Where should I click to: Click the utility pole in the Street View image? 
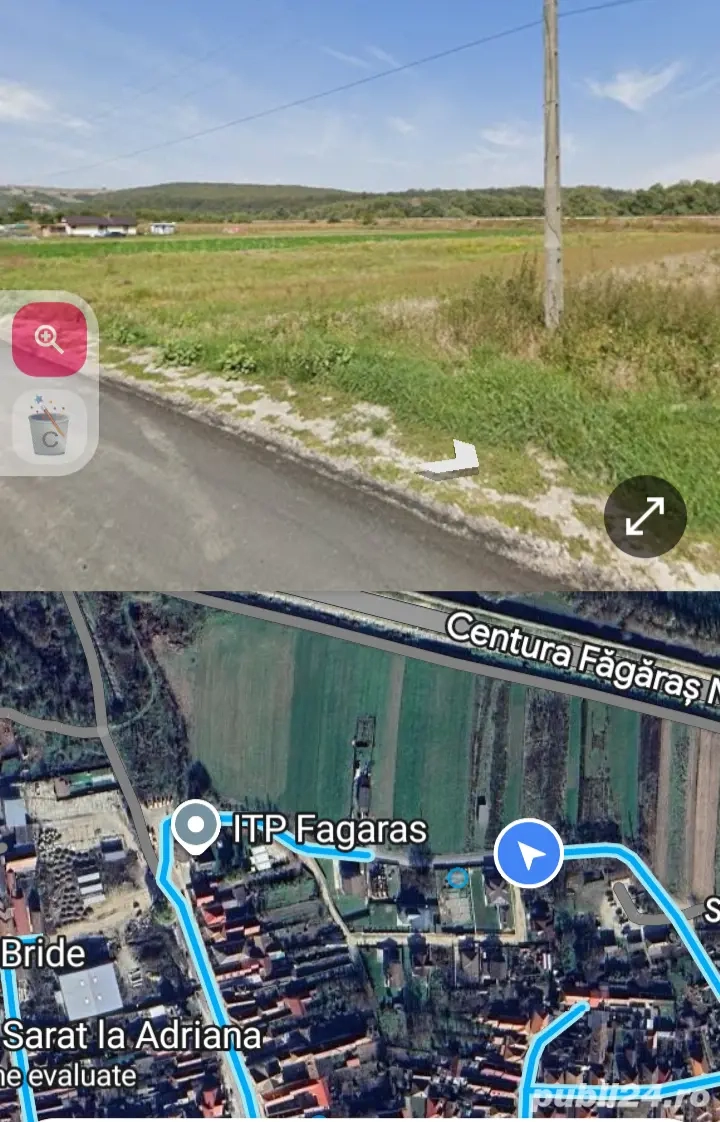pos(551,180)
